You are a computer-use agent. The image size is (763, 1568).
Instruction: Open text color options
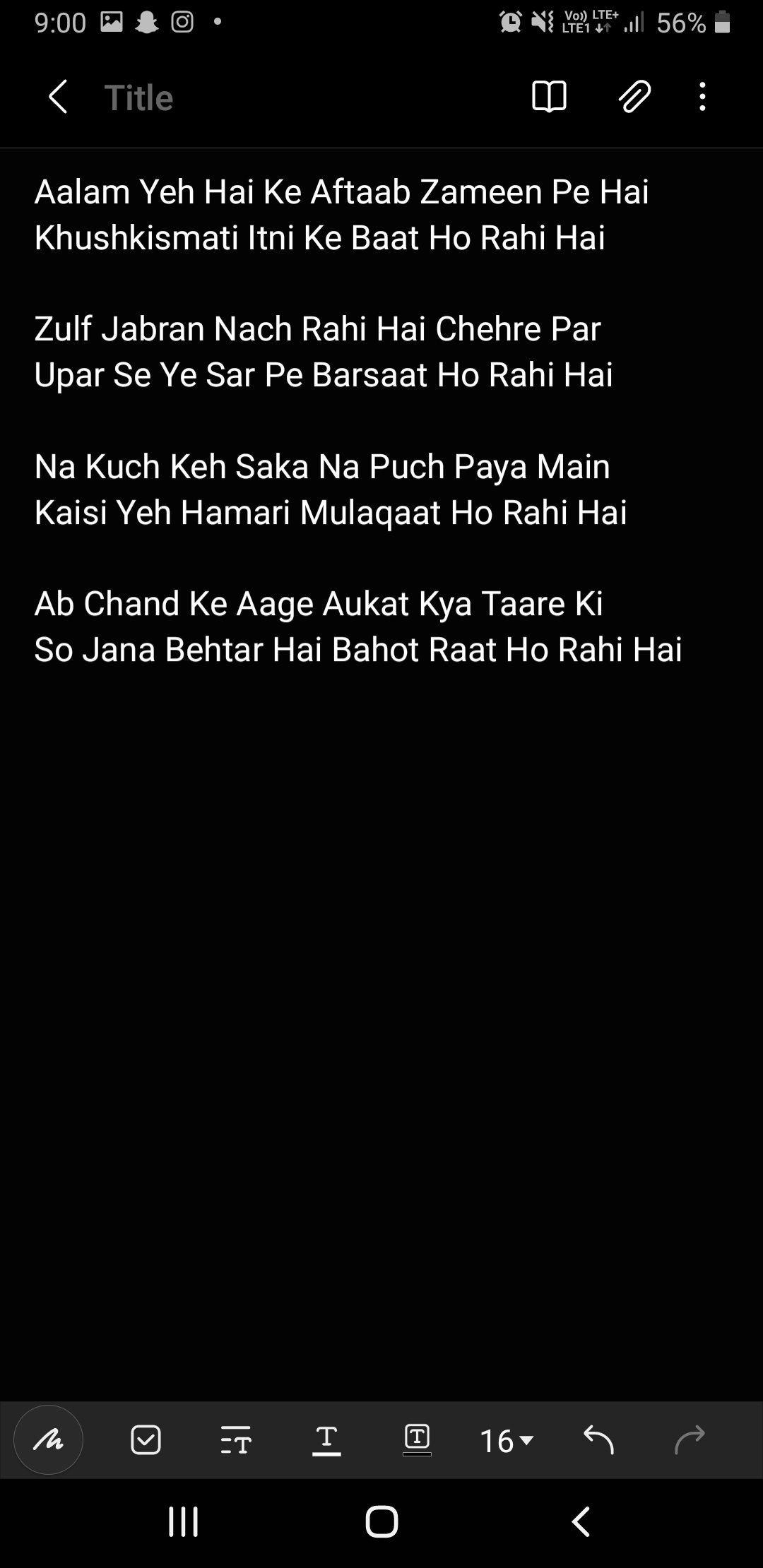point(326,1439)
